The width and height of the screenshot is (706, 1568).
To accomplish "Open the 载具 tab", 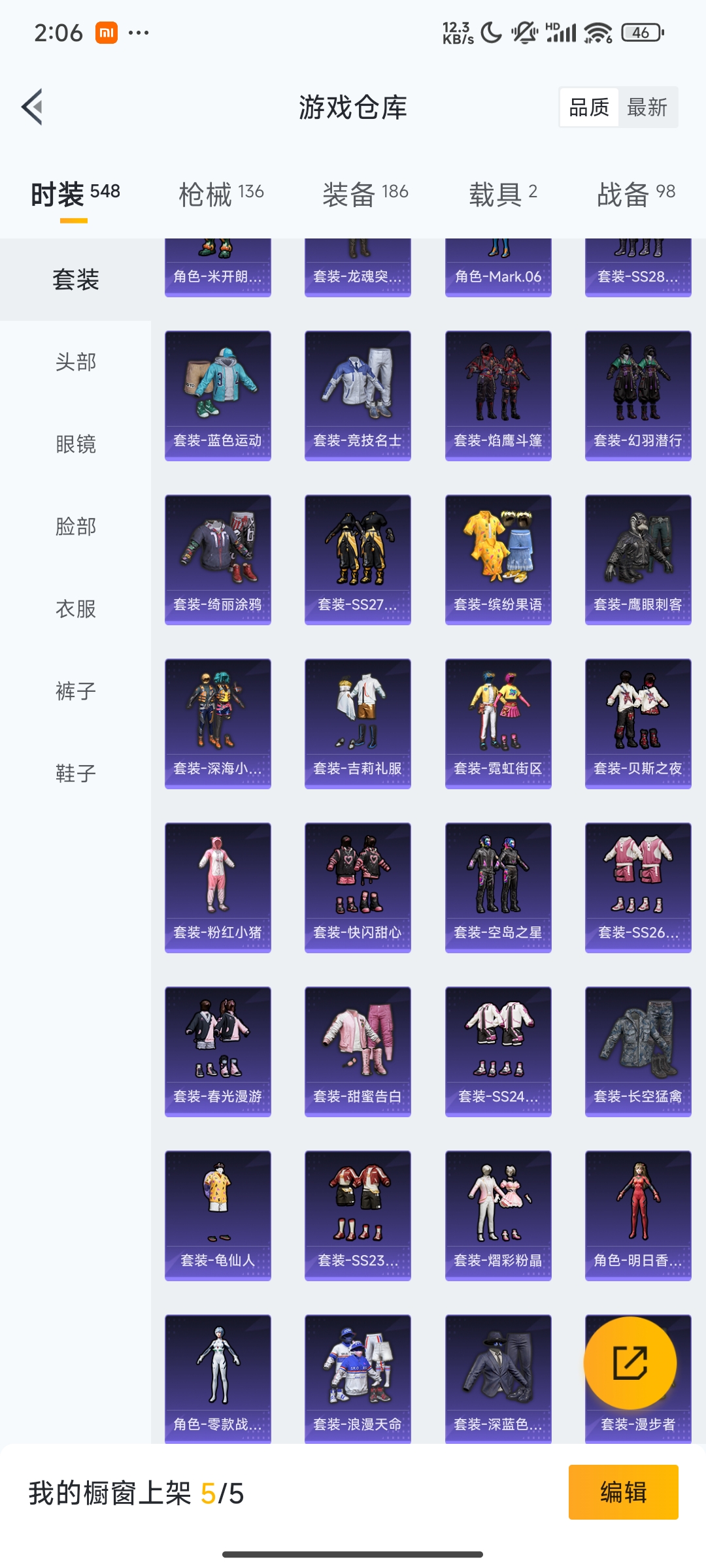I will tap(503, 193).
